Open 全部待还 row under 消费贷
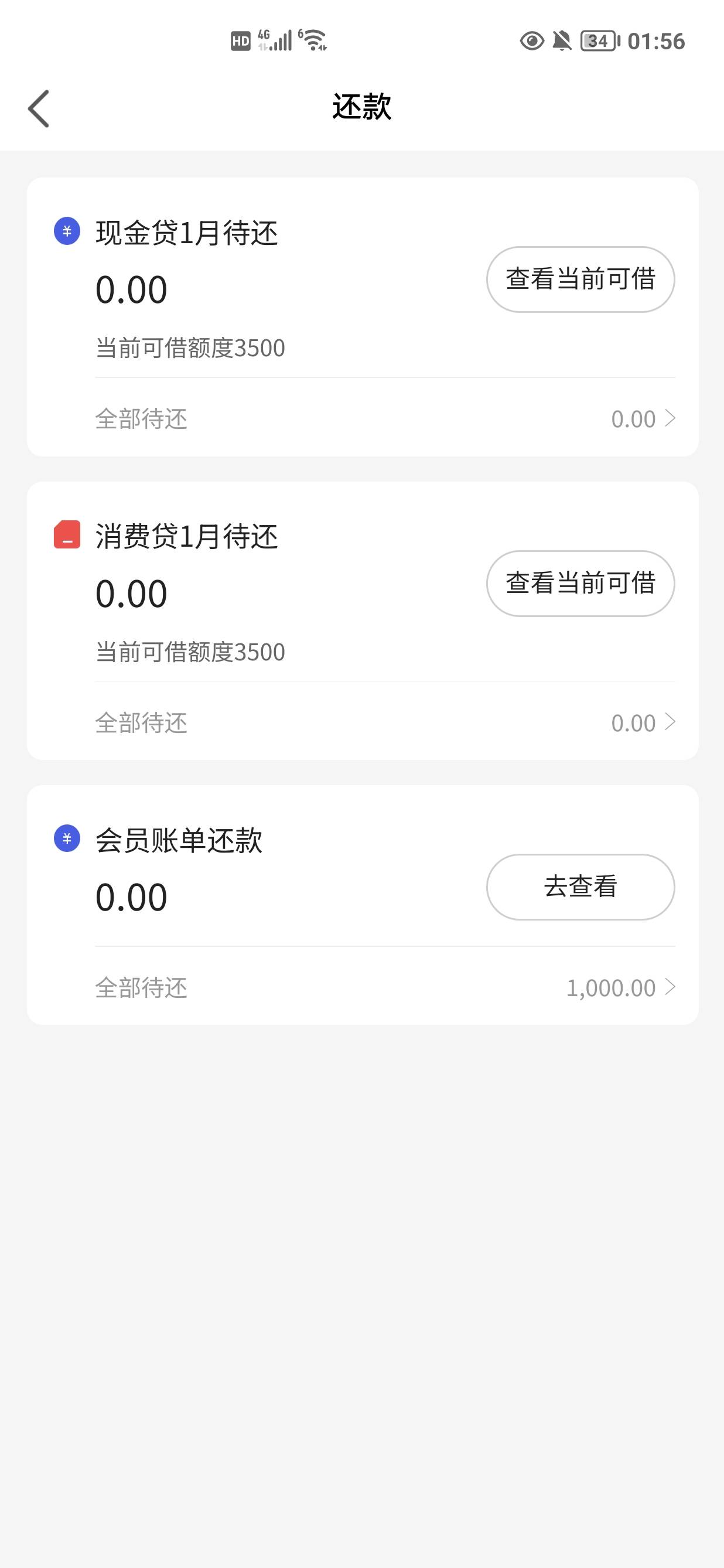 pyautogui.click(x=384, y=722)
